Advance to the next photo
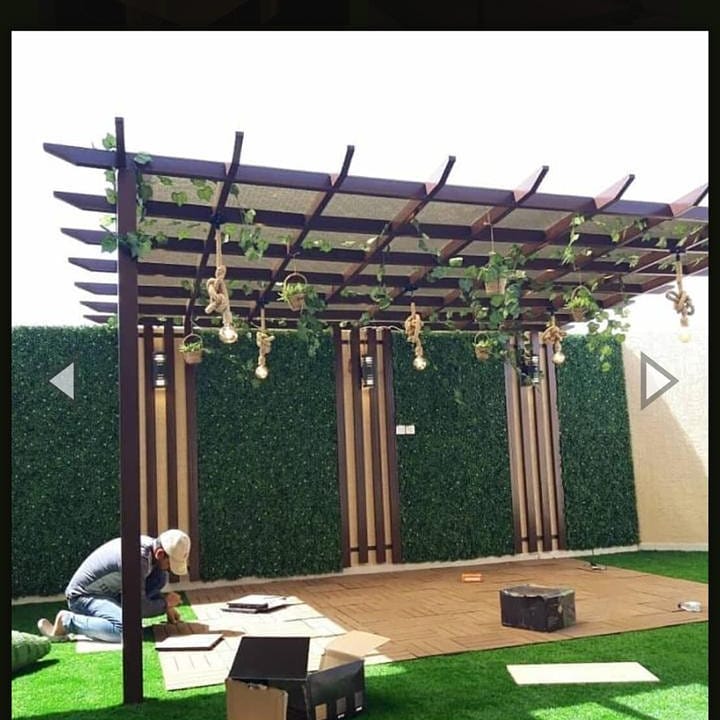The height and width of the screenshot is (720, 720). [x=657, y=381]
